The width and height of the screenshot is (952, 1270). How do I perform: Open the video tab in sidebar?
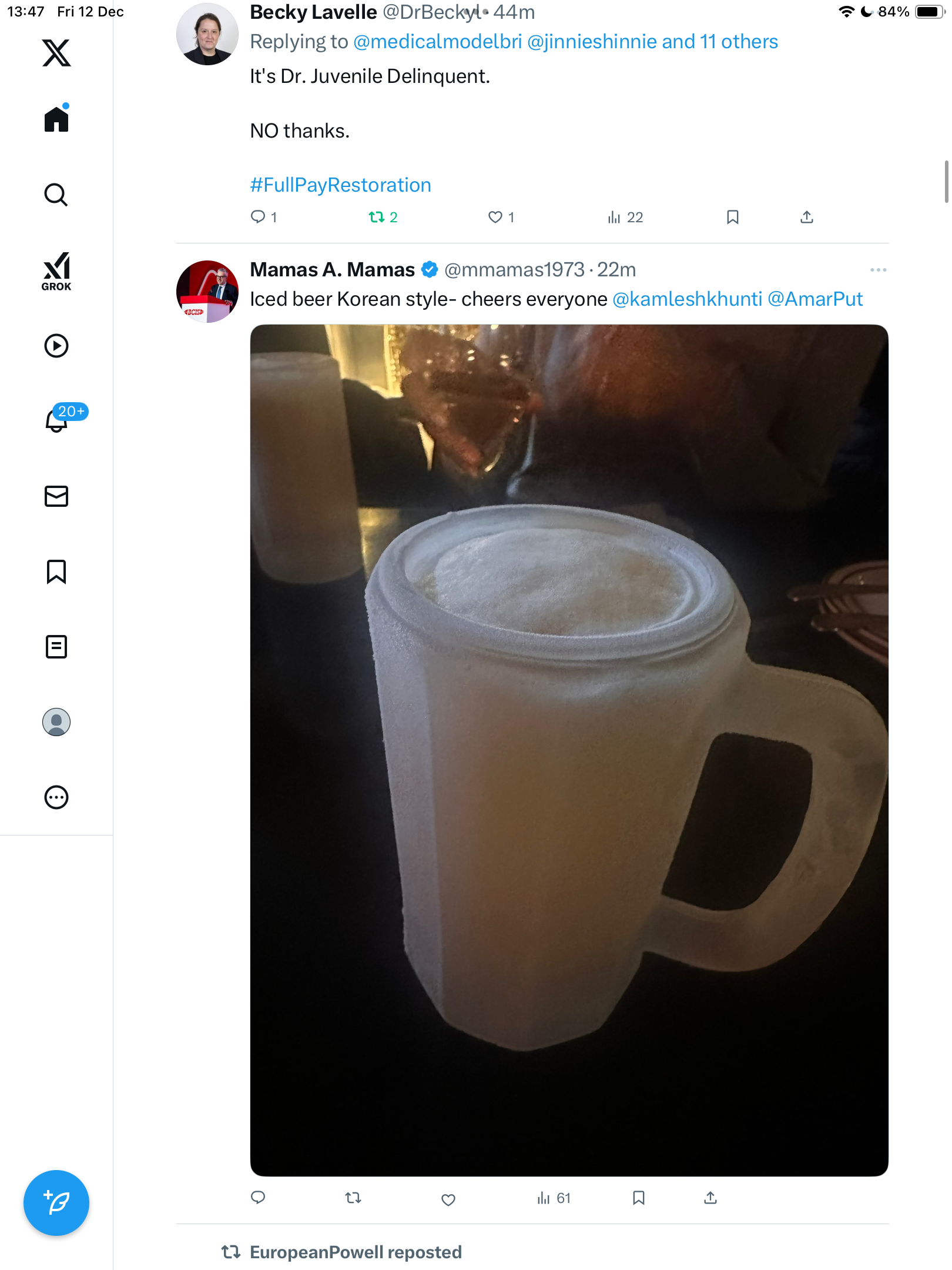point(56,346)
